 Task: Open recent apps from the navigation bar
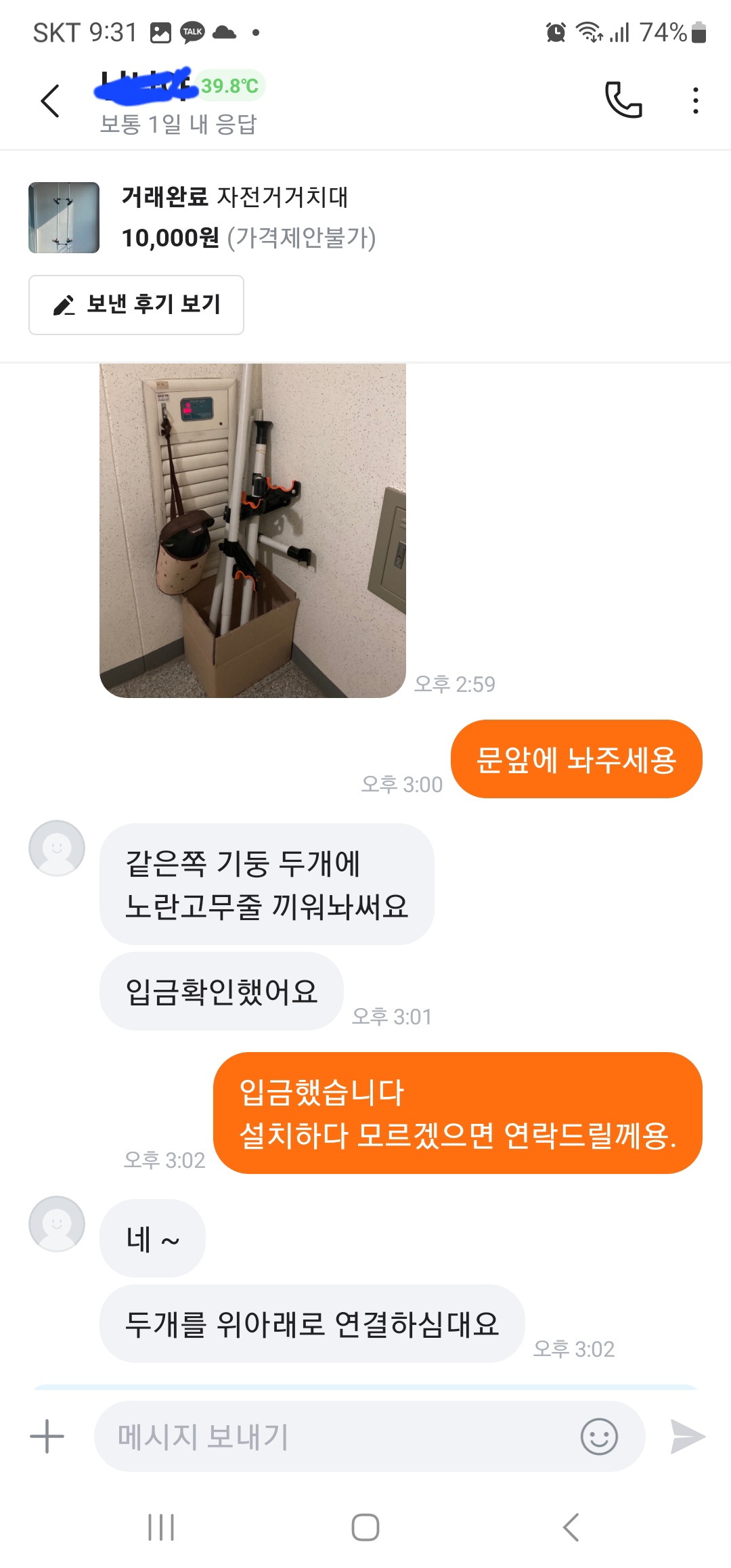(161, 1527)
